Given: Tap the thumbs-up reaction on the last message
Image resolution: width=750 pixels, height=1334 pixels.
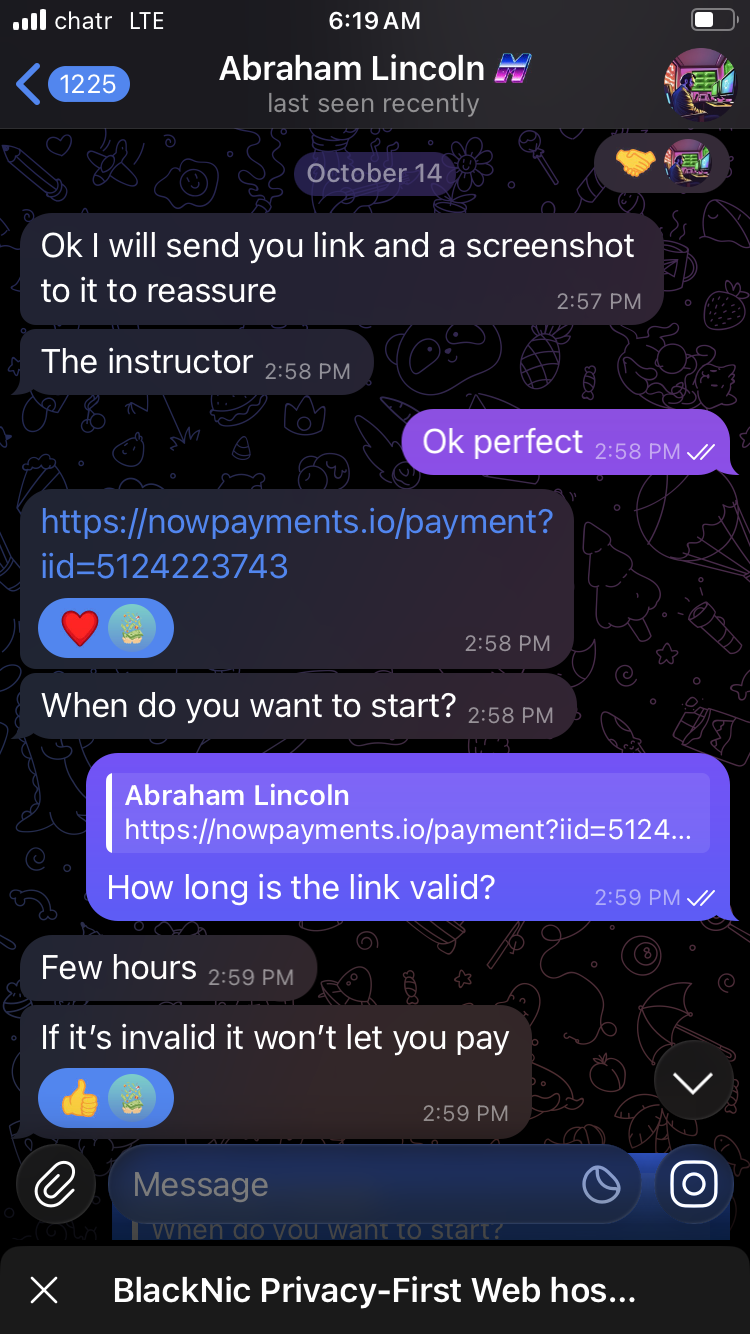Looking at the screenshot, I should point(80,1099).
